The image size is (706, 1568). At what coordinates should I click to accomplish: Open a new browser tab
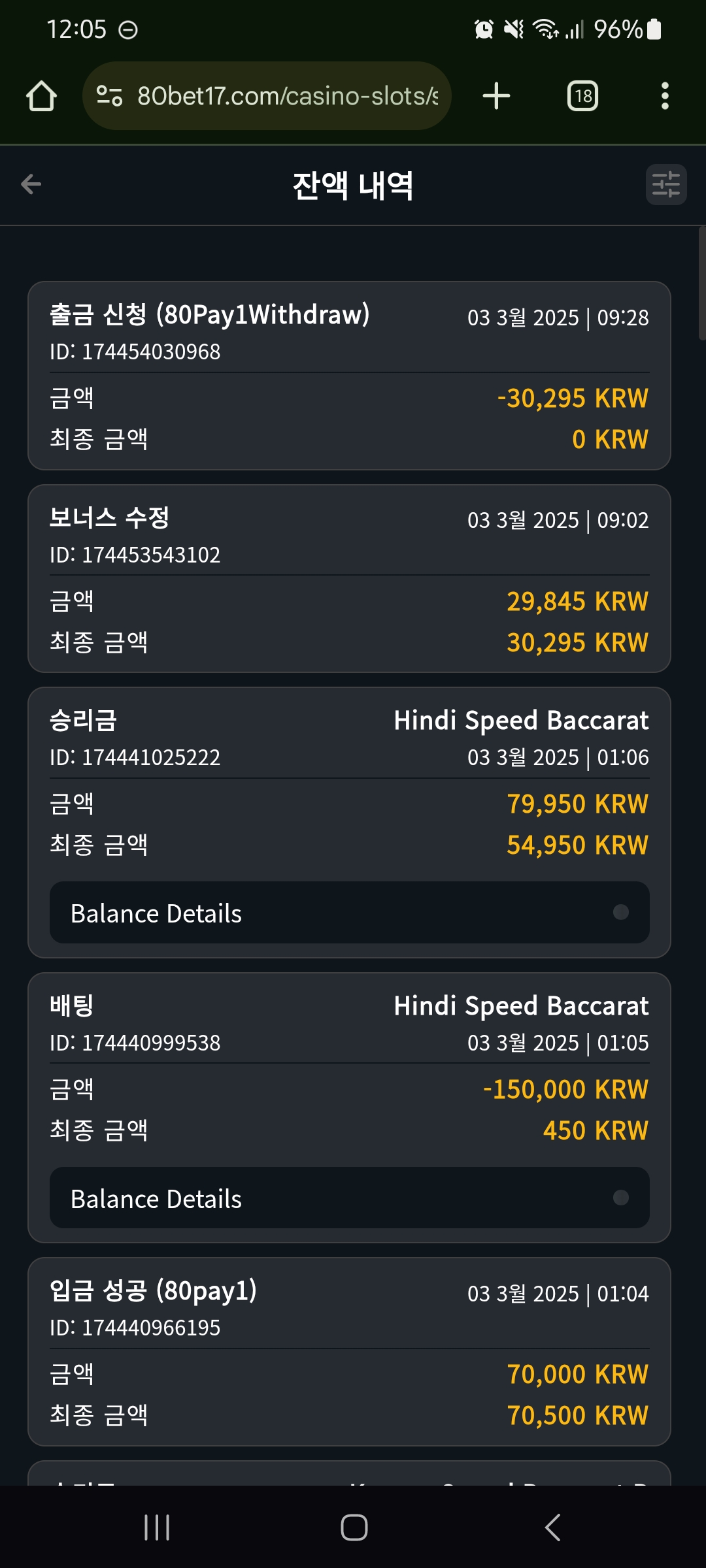(496, 96)
